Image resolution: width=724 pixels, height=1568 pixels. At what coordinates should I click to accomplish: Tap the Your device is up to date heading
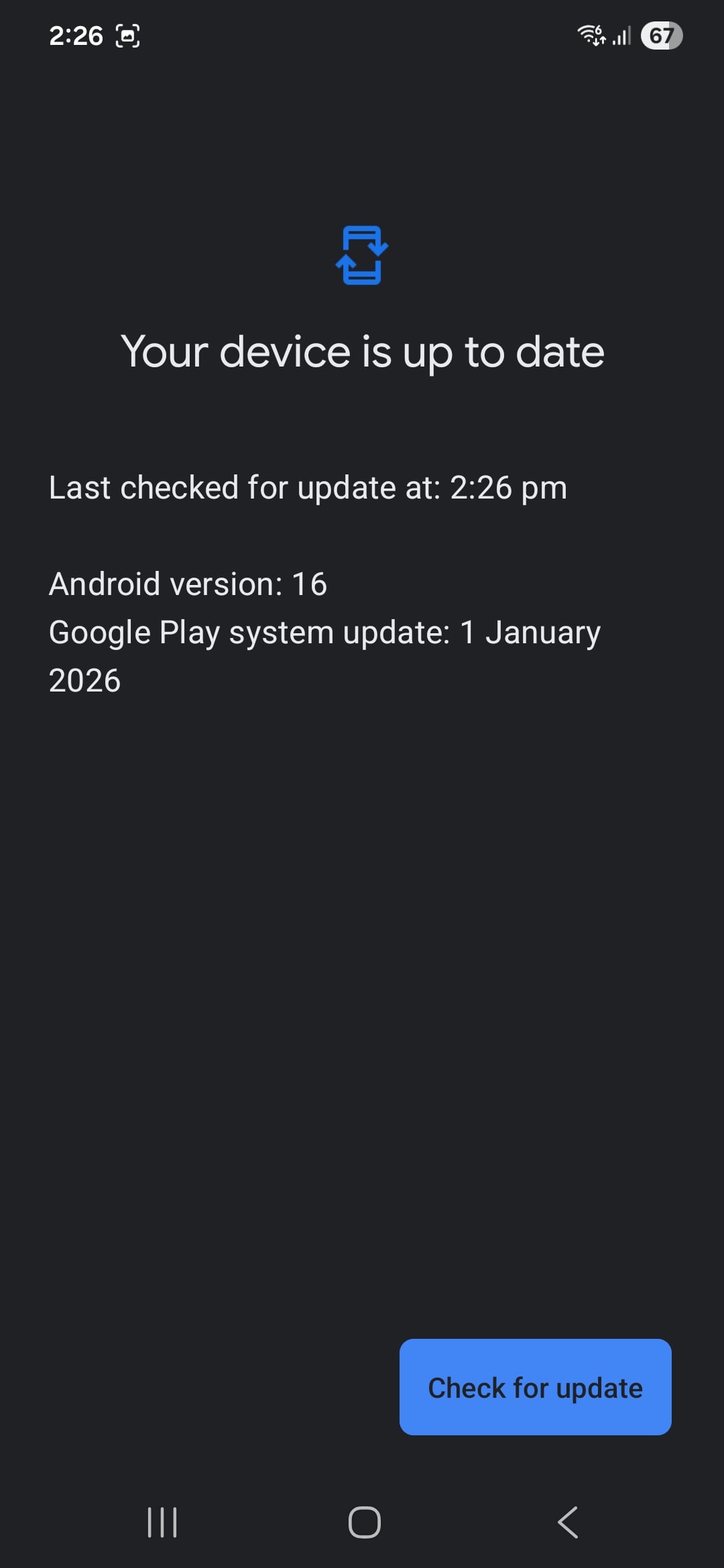(362, 351)
